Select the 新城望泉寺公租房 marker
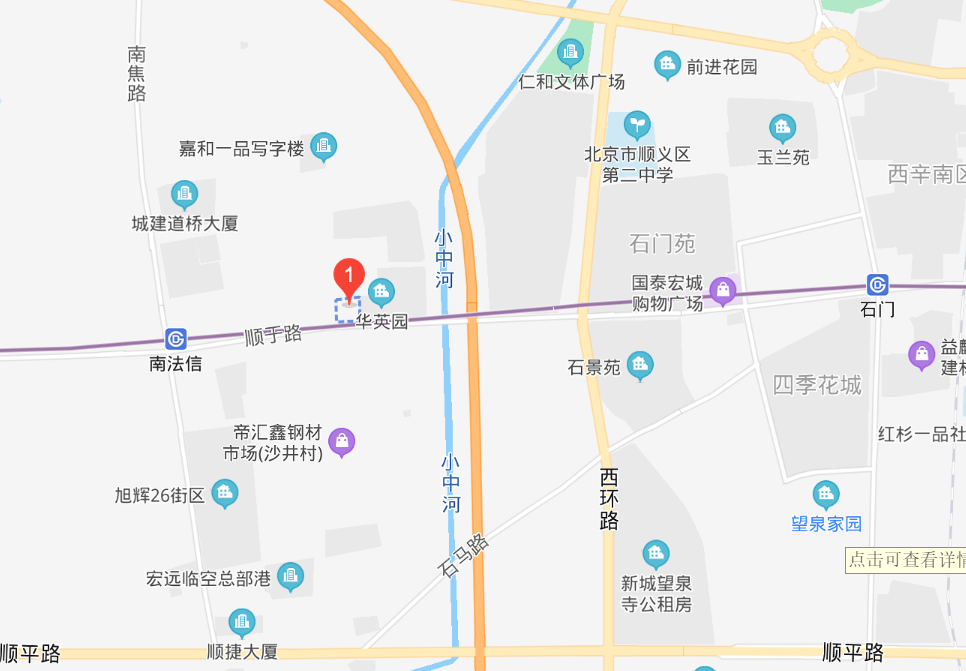 (x=655, y=554)
